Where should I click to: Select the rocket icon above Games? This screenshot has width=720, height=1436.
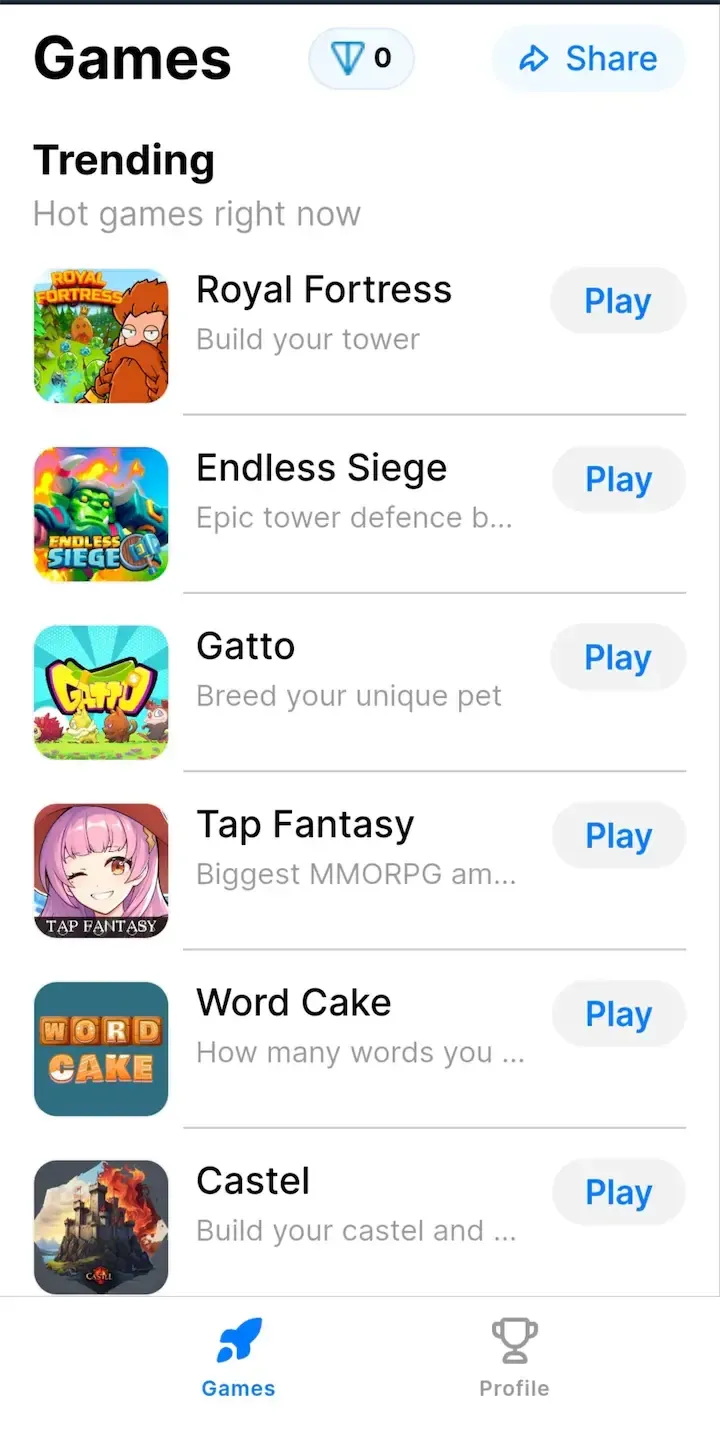(x=237, y=1337)
